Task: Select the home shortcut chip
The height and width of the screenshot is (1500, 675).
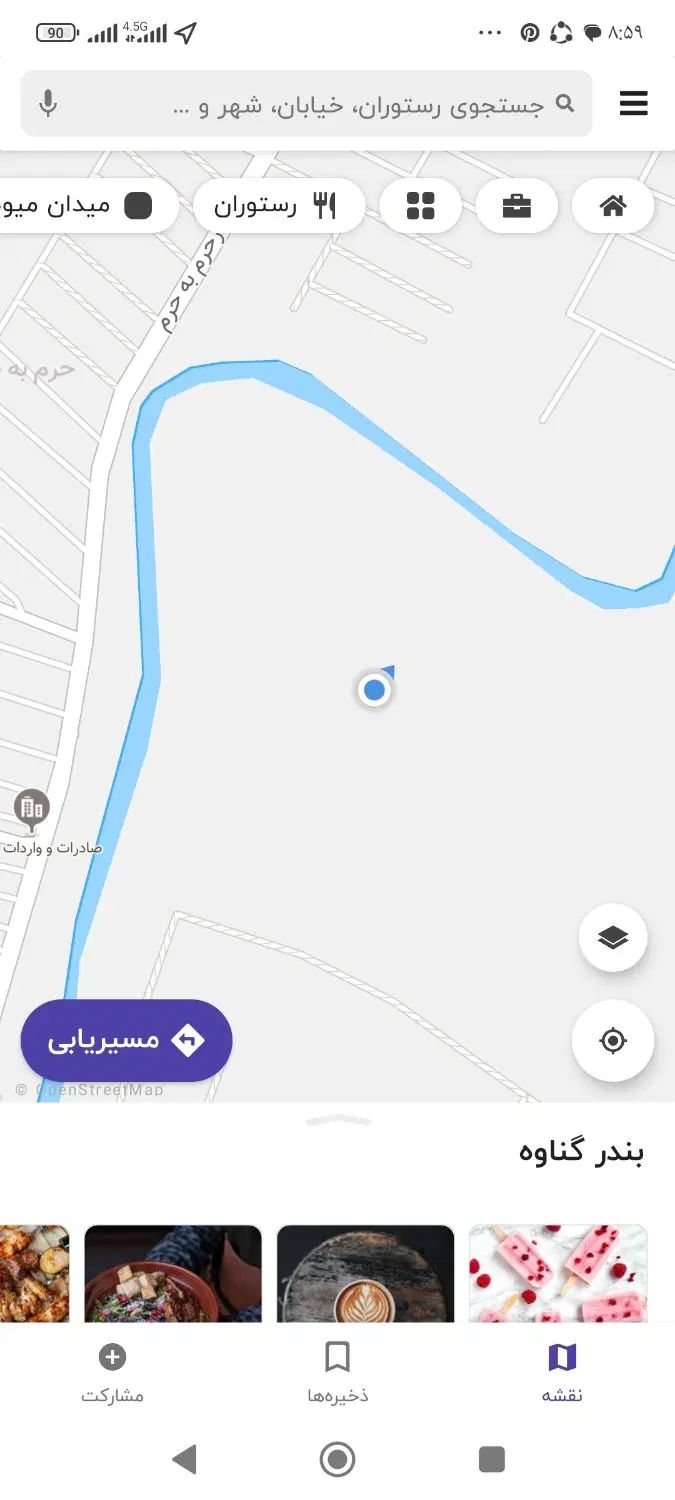Action: [612, 206]
